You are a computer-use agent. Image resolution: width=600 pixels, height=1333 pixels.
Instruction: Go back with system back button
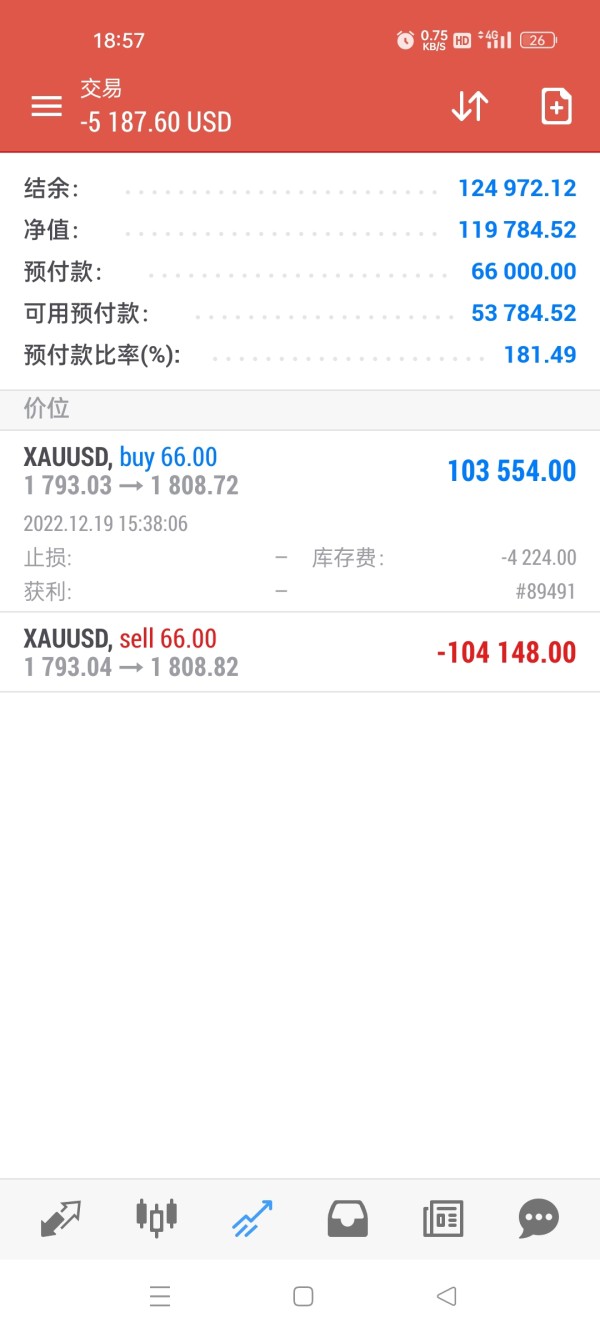pyautogui.click(x=446, y=1296)
